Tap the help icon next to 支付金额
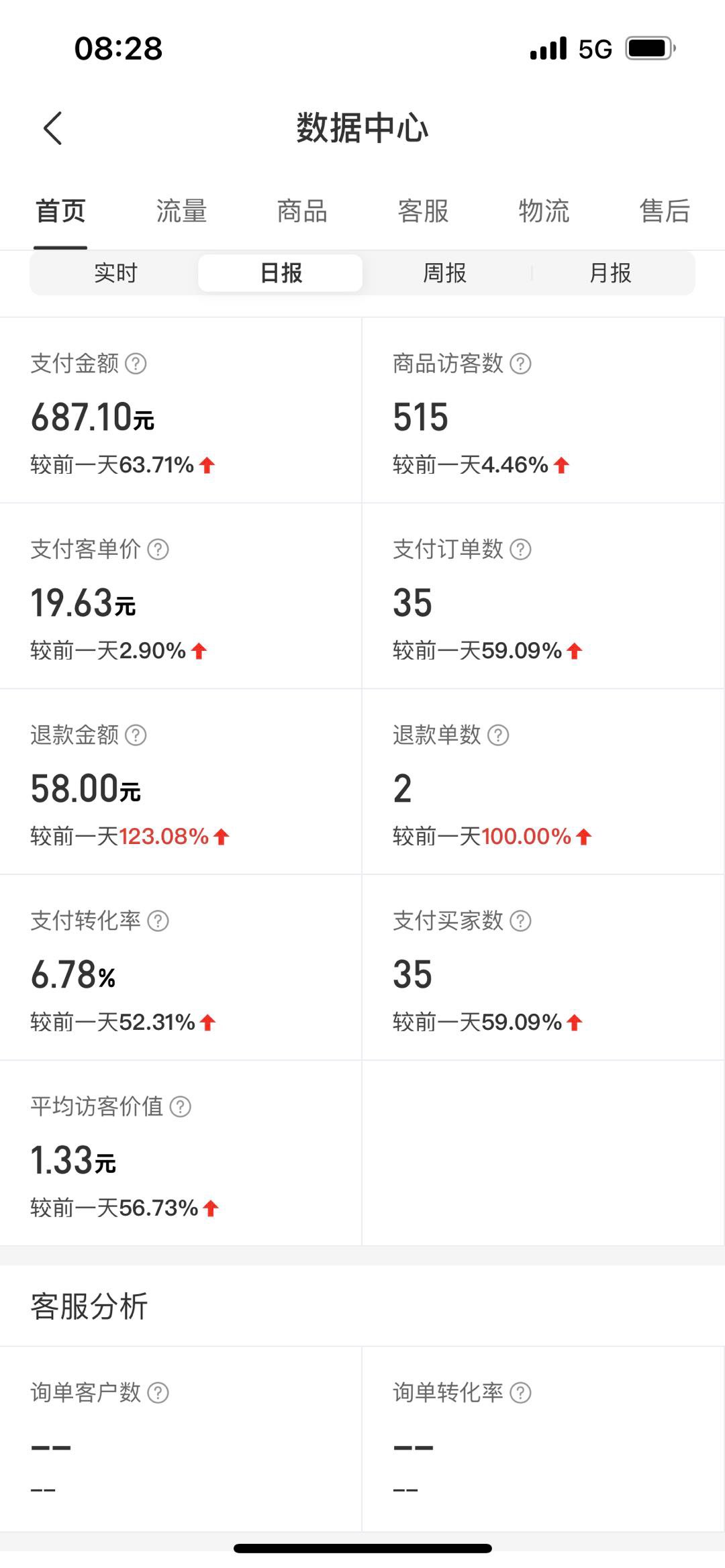Screen dimensions: 725x1568 tap(136, 364)
